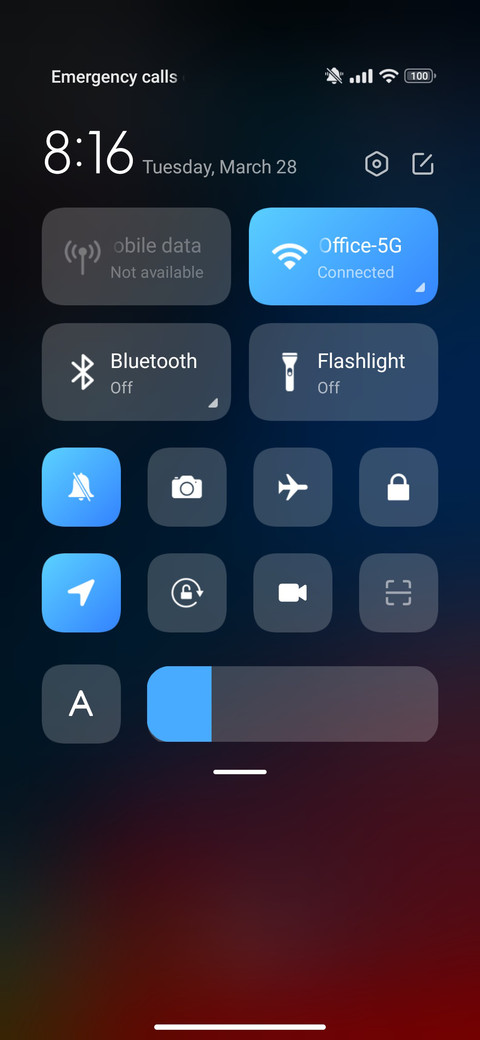Start the screen recorder video tile
This screenshot has height=1040, width=480.
point(293,592)
